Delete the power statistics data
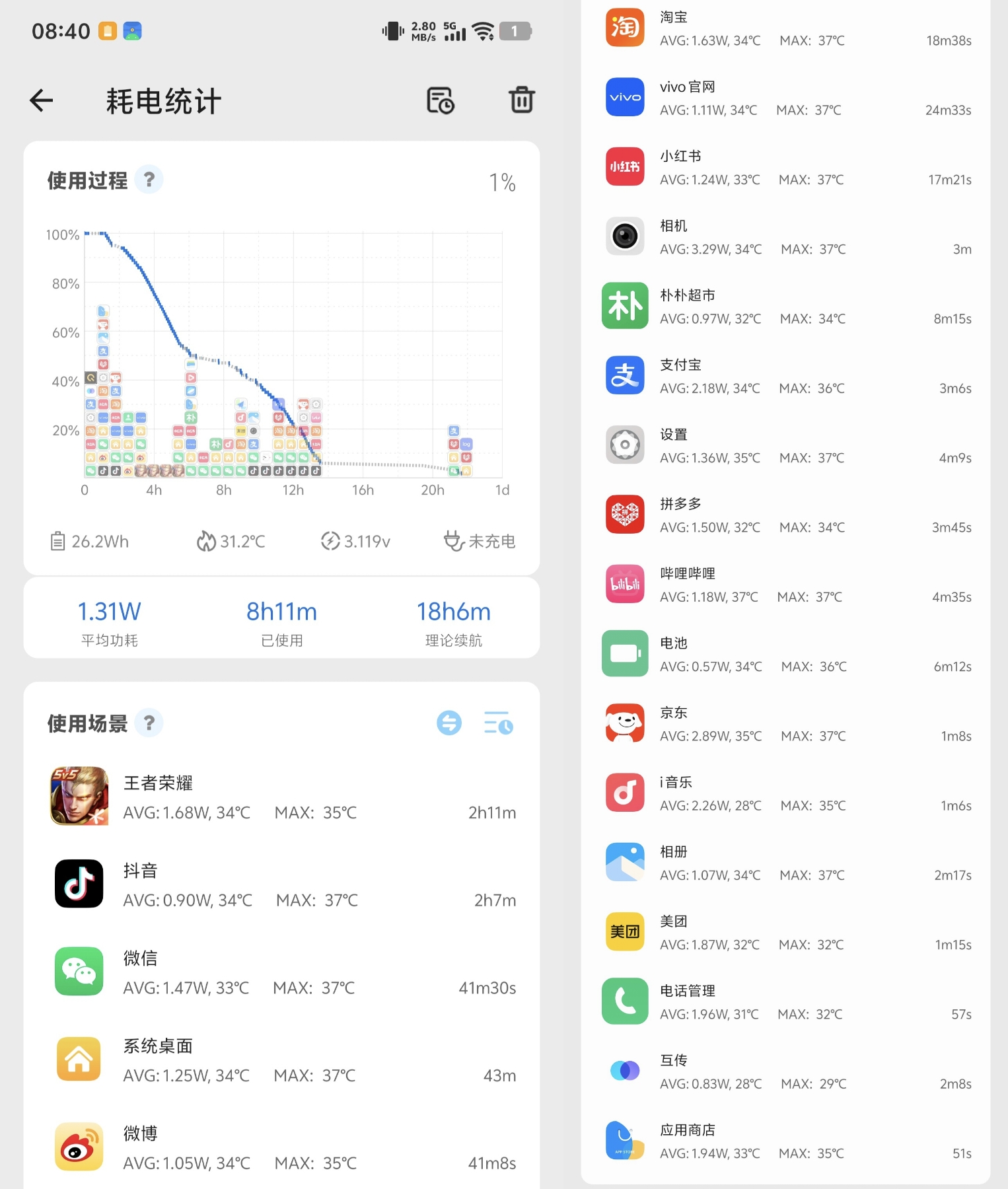This screenshot has width=1008, height=1189. point(521,100)
